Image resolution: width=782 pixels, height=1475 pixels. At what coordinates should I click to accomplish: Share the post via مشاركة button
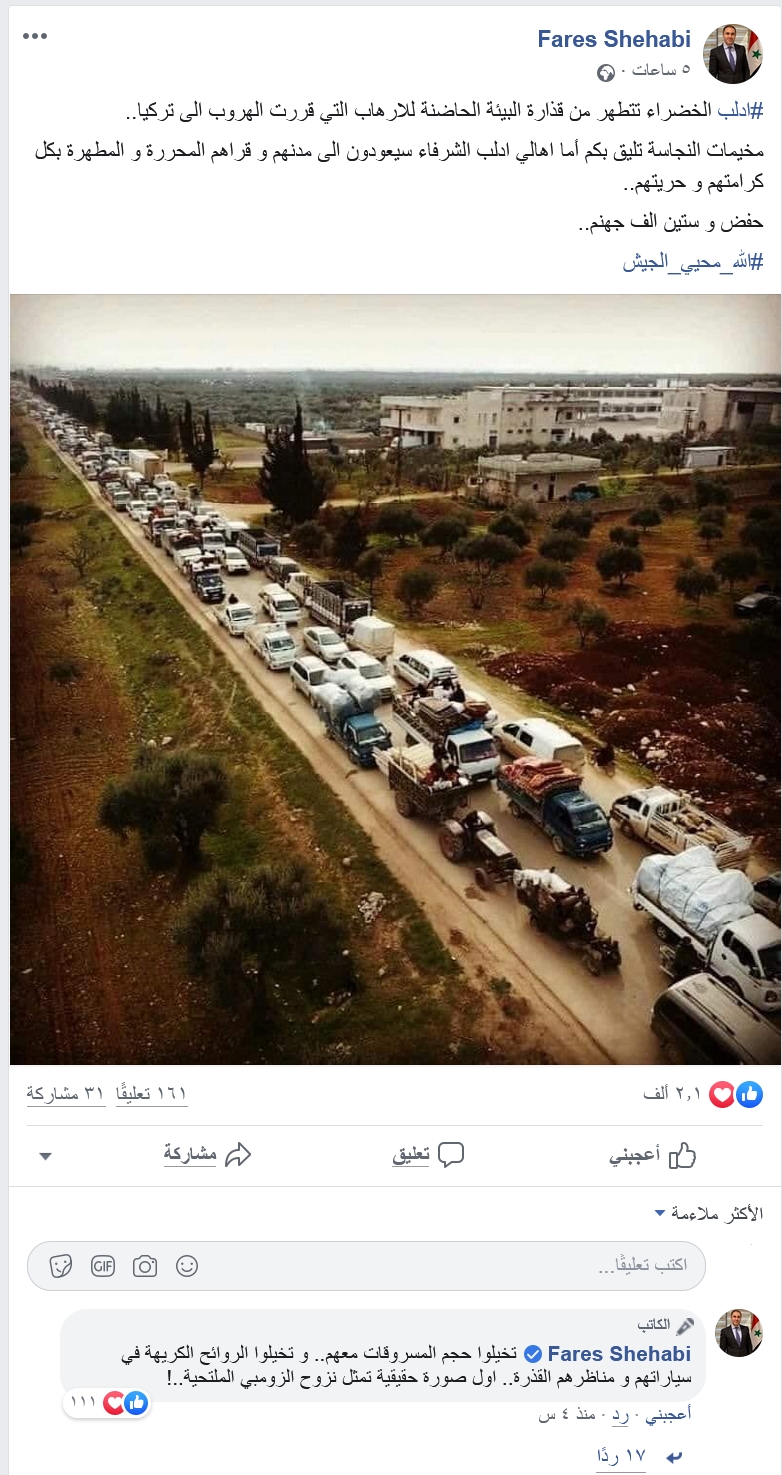[x=207, y=1156]
